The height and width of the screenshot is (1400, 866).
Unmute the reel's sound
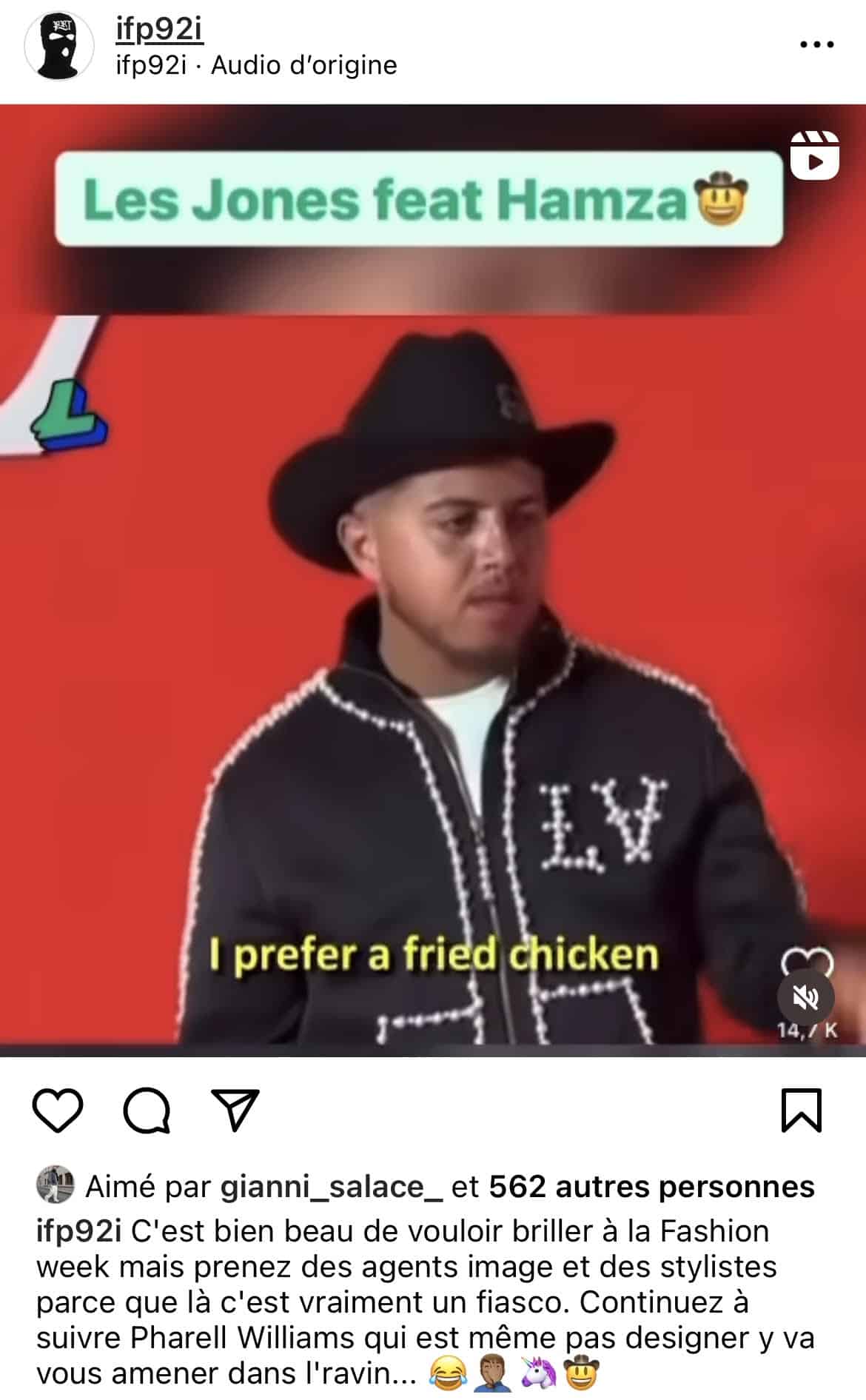(x=805, y=998)
